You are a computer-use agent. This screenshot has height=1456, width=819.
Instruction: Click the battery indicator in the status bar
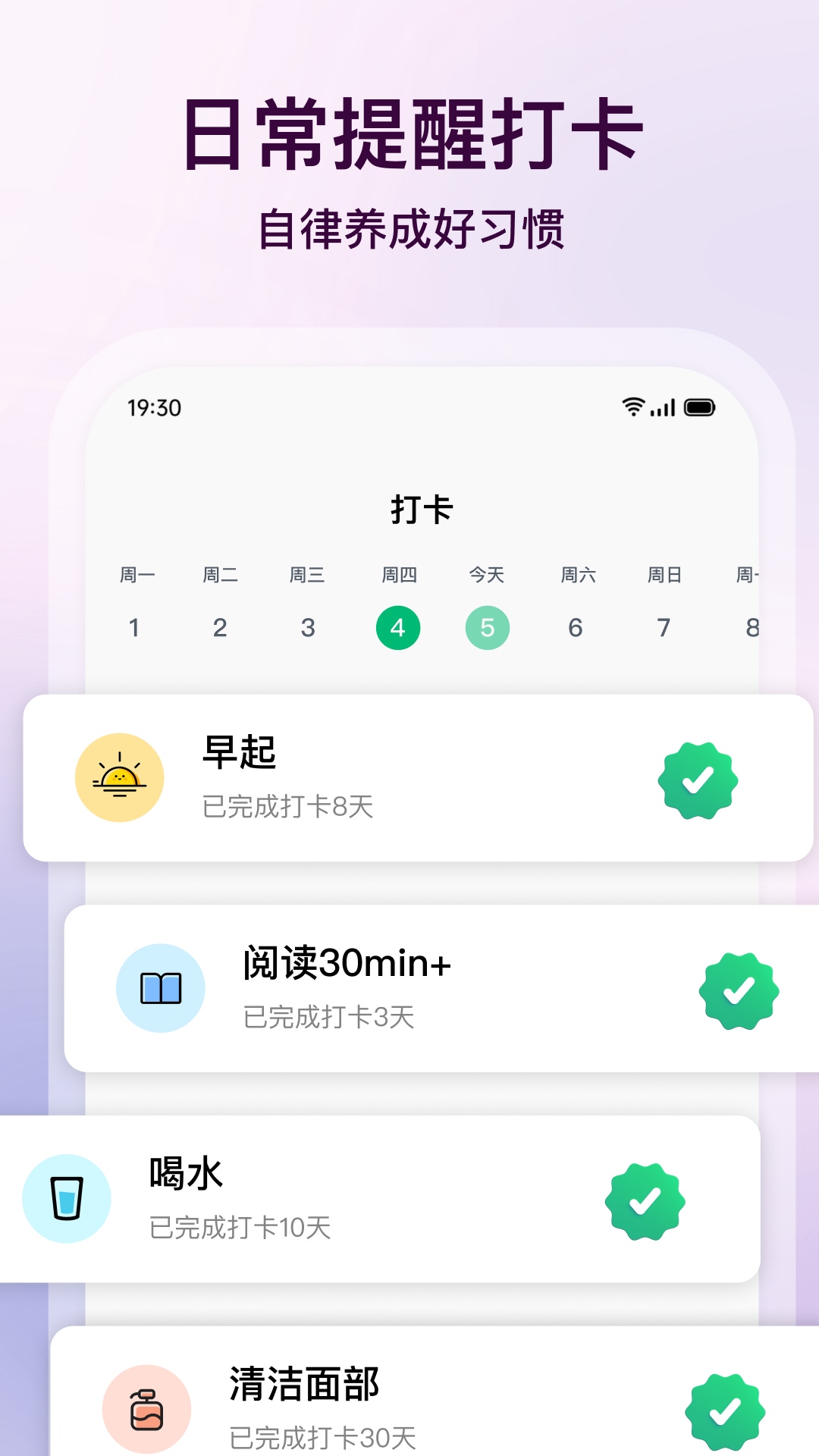point(699,407)
